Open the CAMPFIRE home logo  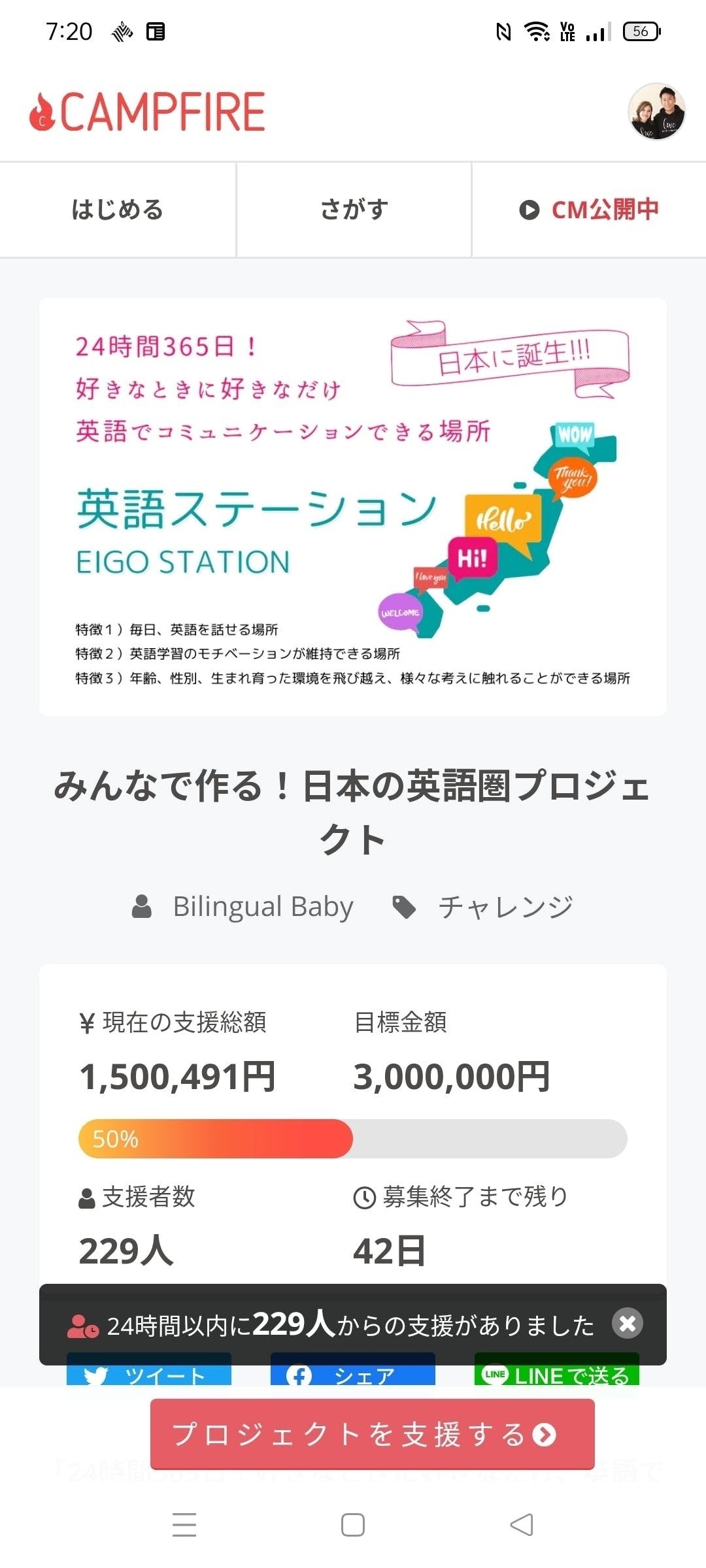(x=148, y=112)
